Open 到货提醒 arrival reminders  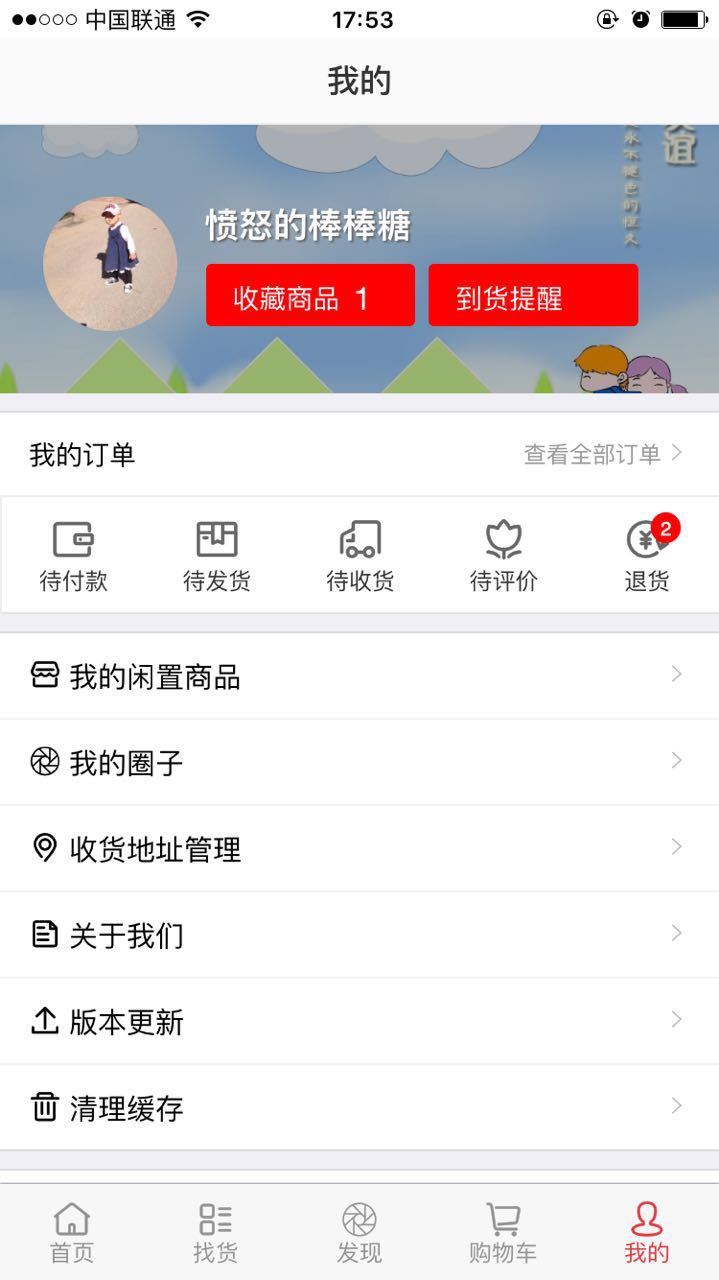click(x=533, y=296)
